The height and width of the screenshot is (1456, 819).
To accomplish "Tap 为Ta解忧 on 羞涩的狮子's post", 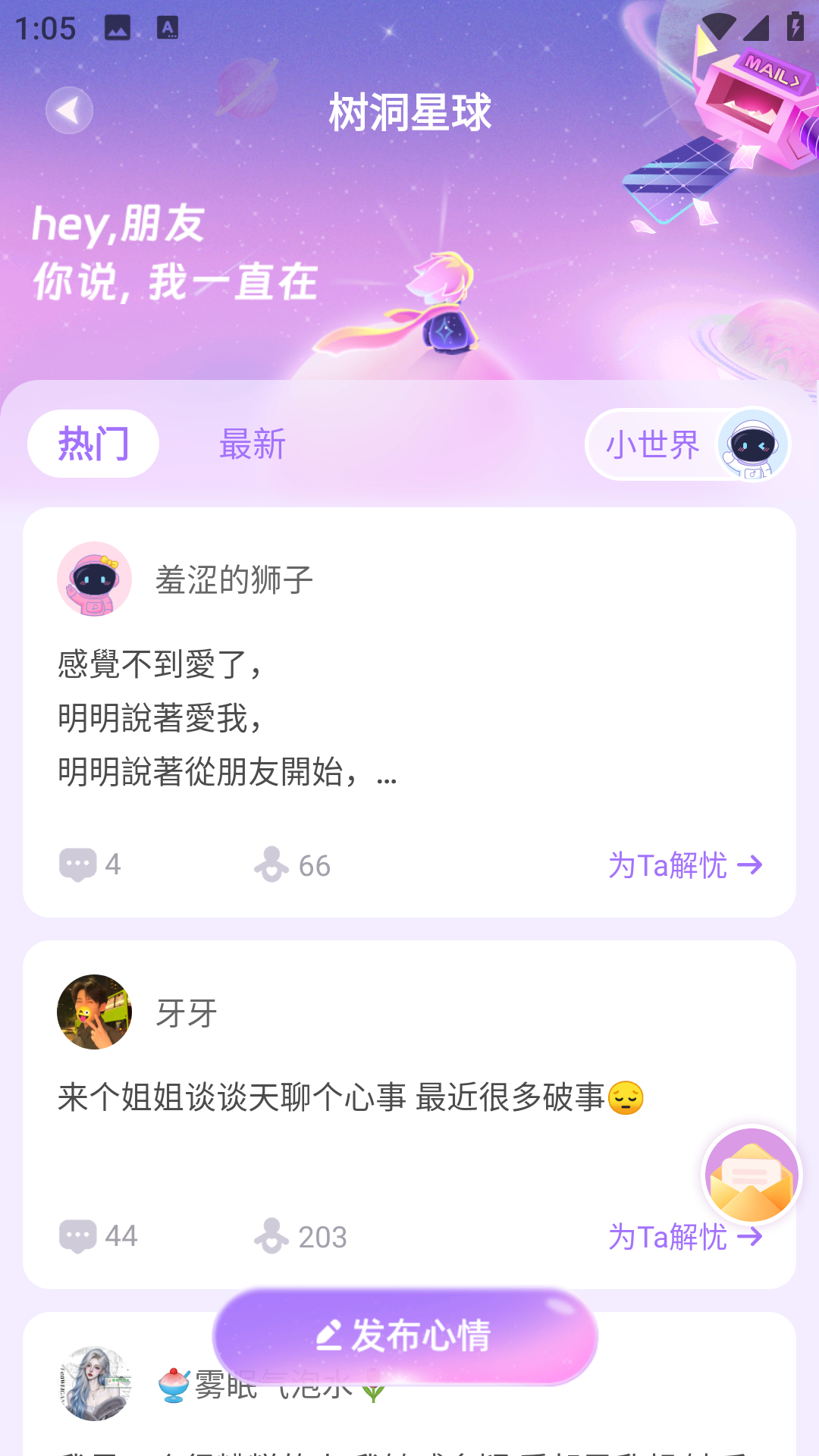I will click(684, 864).
